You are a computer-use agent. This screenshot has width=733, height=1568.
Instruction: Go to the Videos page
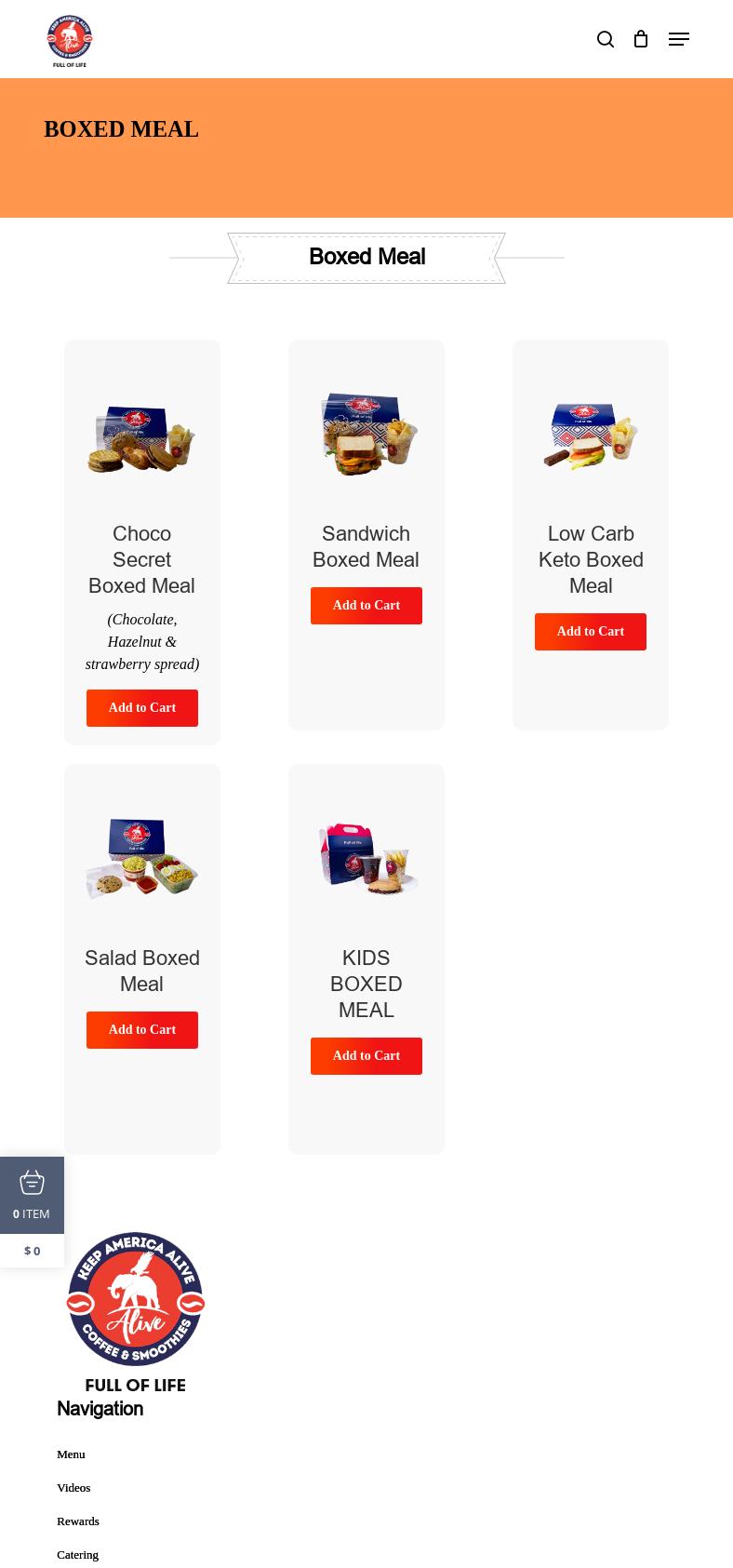click(73, 1488)
